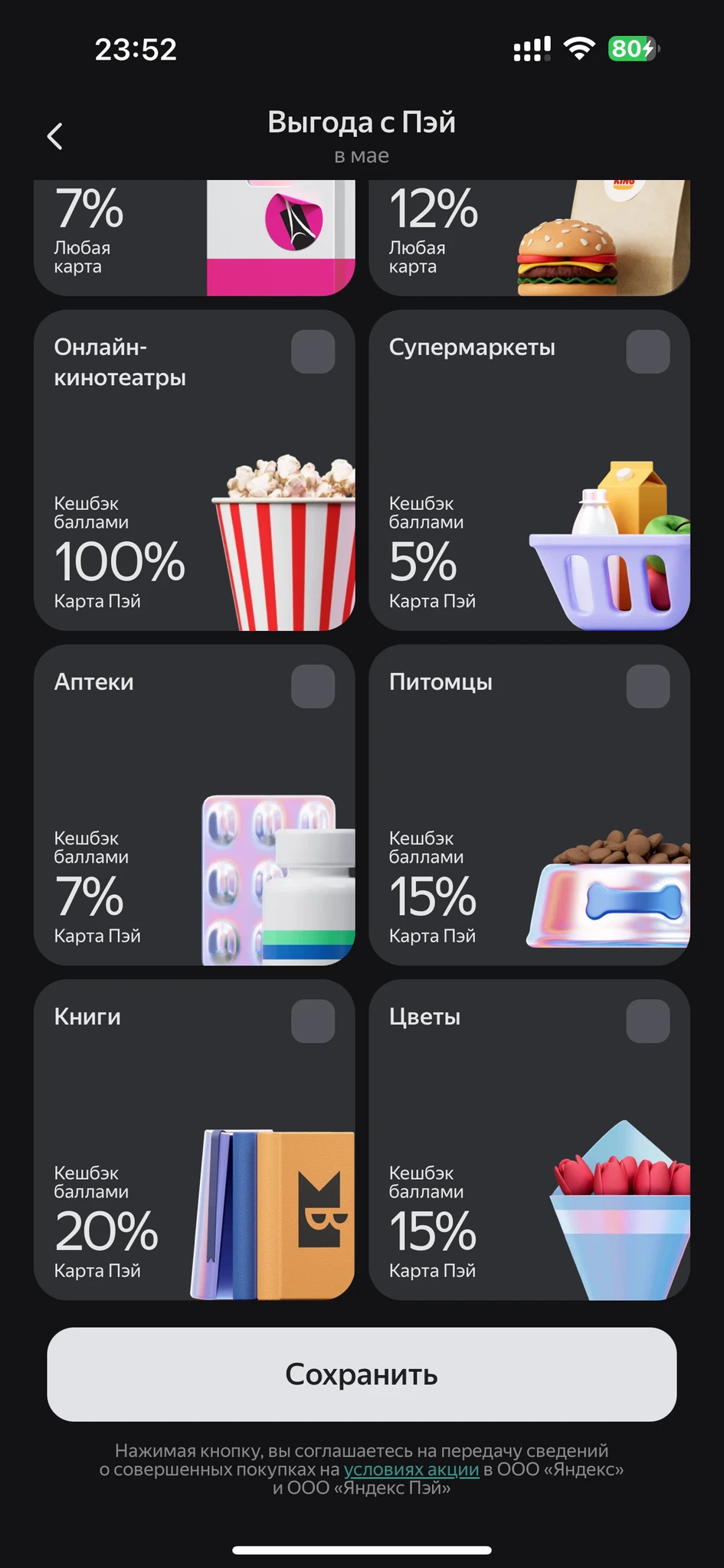Choose the Питомцы 15% cashback checkbox
The height and width of the screenshot is (1568, 724).
pos(647,687)
